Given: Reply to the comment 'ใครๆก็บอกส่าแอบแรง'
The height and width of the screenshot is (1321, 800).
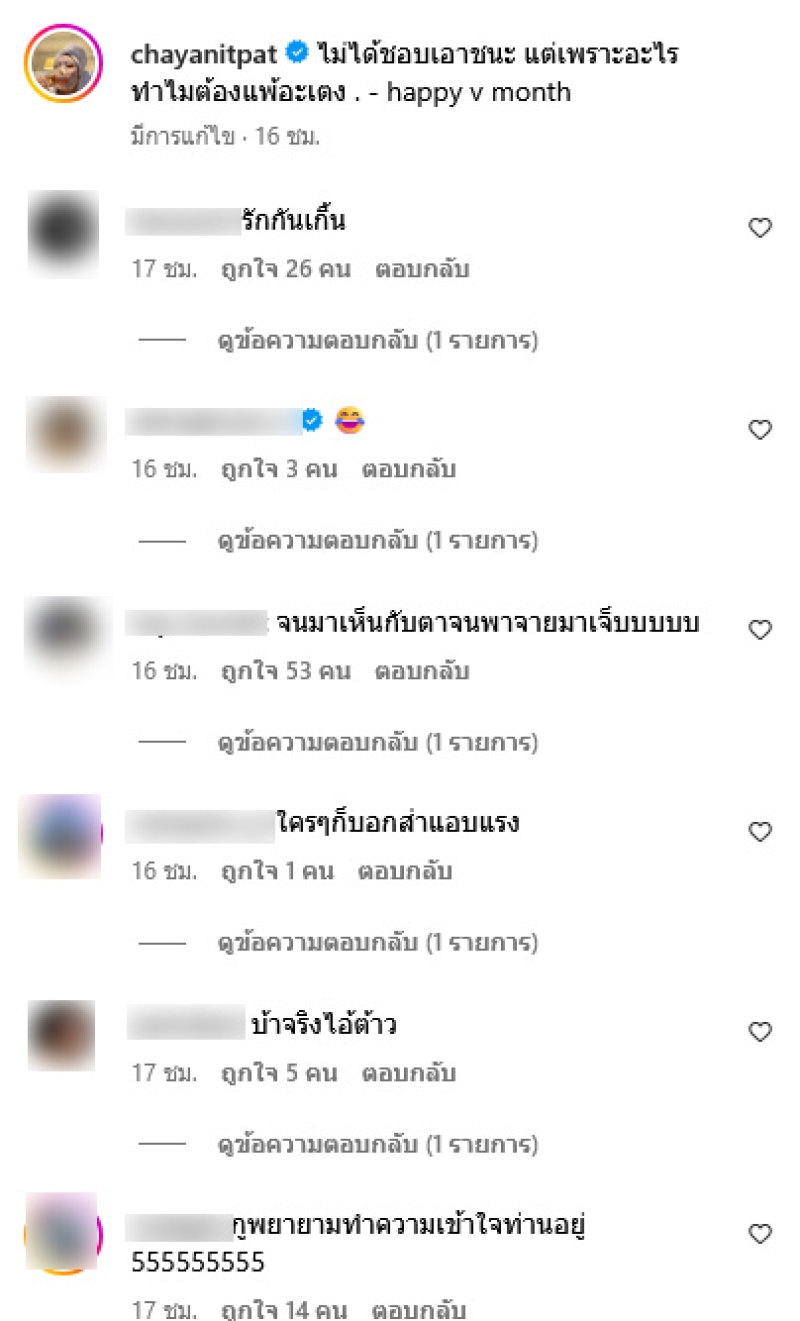Looking at the screenshot, I should pyautogui.click(x=405, y=871).
